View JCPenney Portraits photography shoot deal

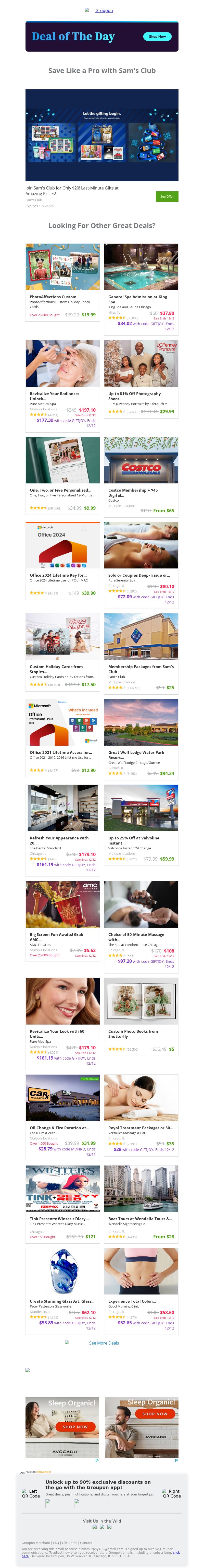coord(141,363)
